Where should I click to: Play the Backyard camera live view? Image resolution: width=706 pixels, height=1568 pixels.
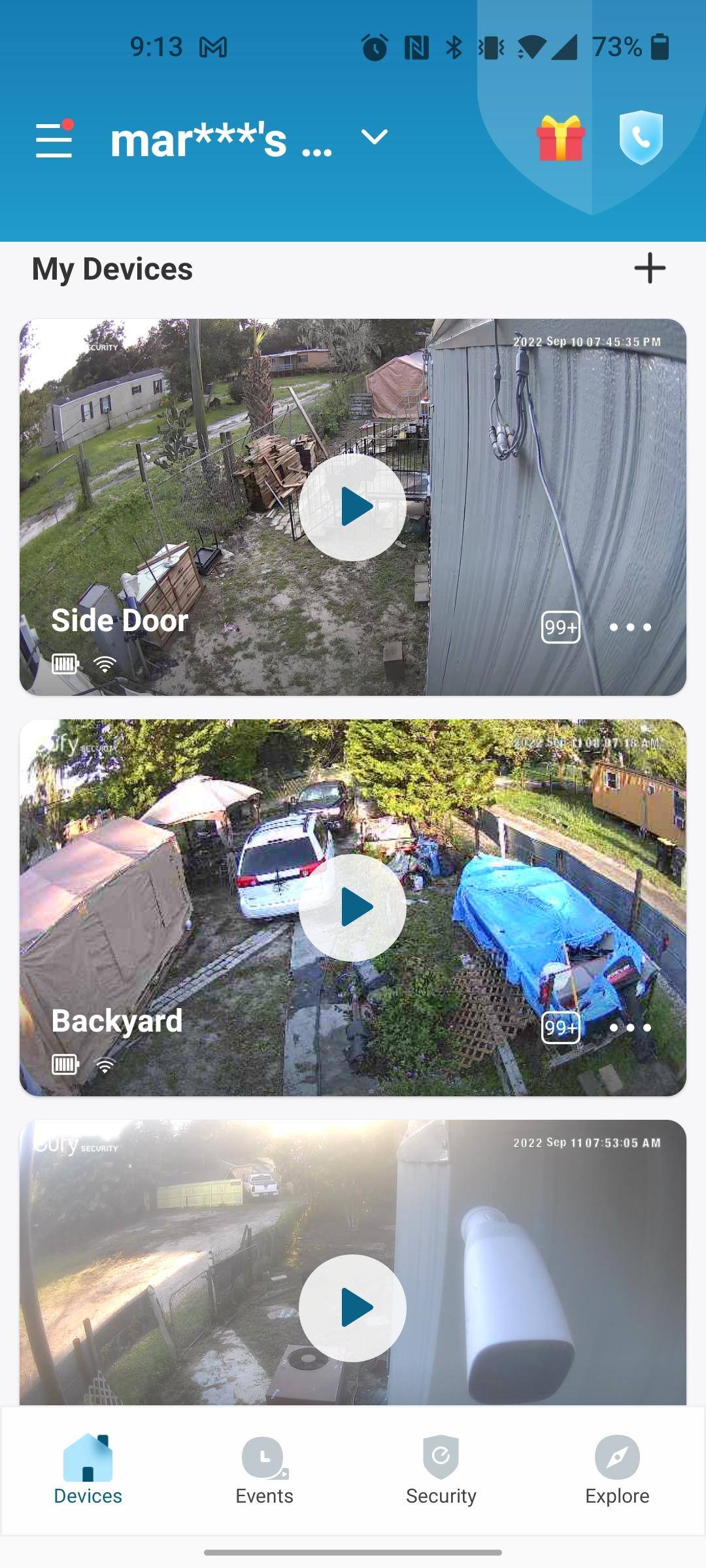(353, 907)
